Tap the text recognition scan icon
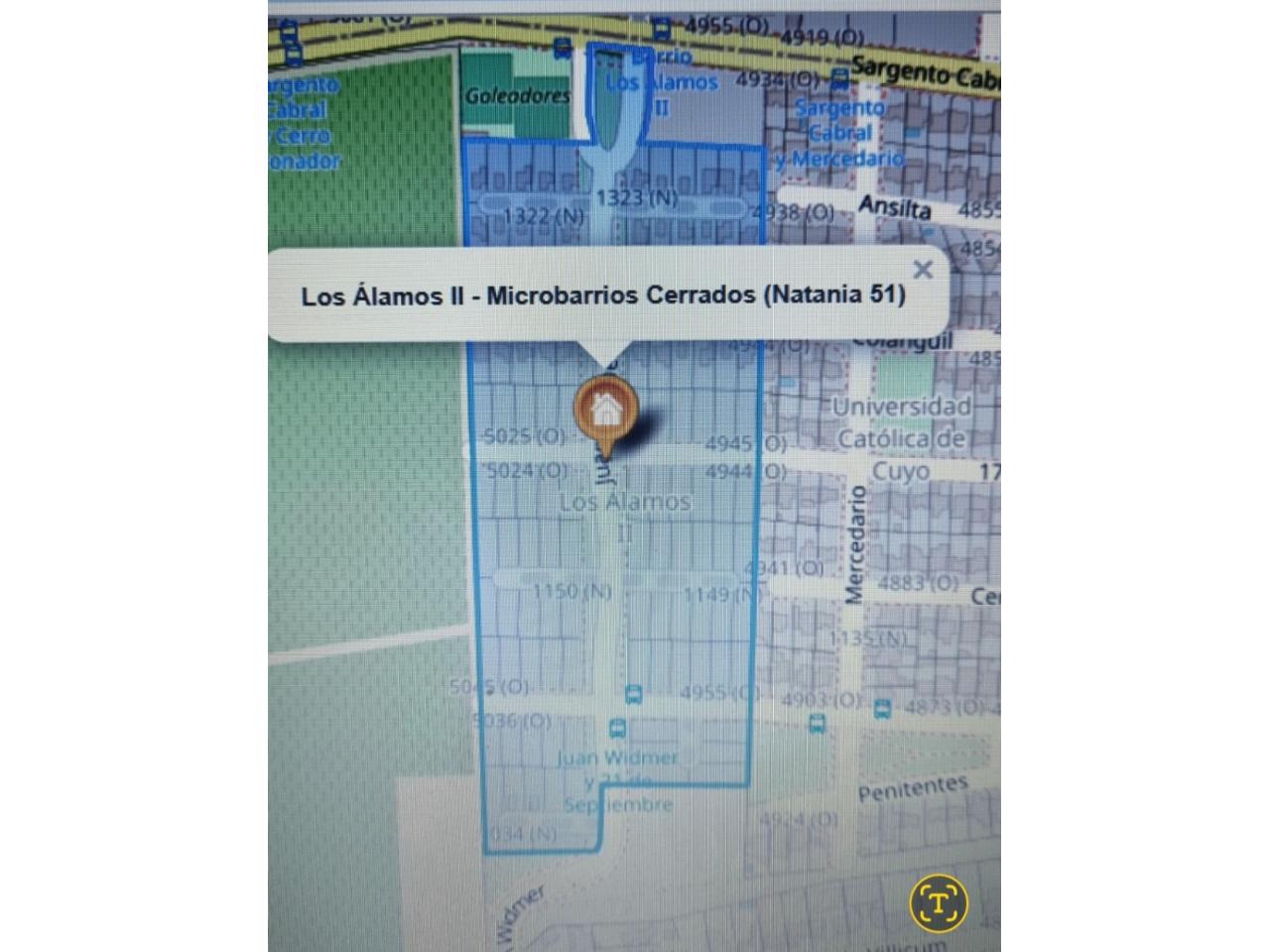Viewport: 1270px width, 952px height. [938, 903]
